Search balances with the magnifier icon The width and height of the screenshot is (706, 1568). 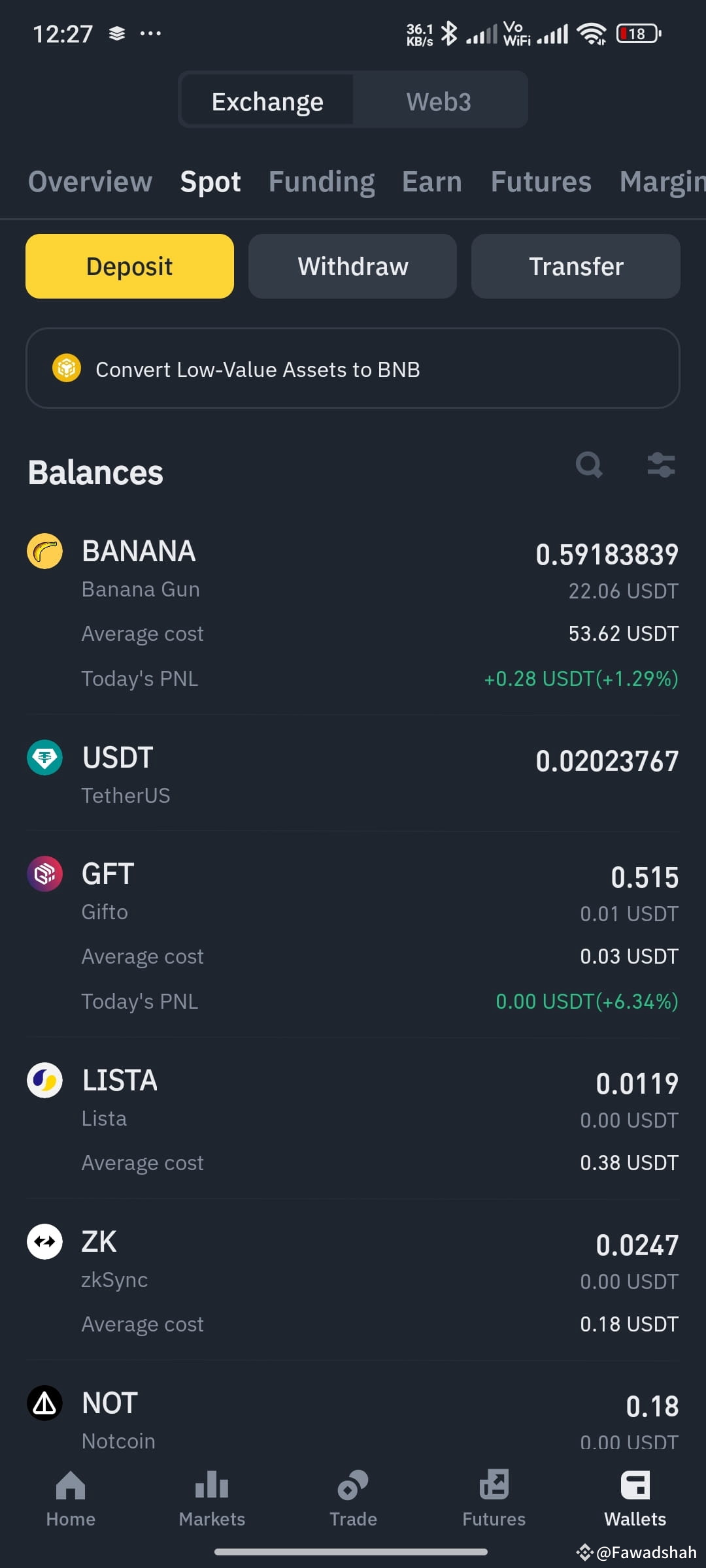[589, 465]
